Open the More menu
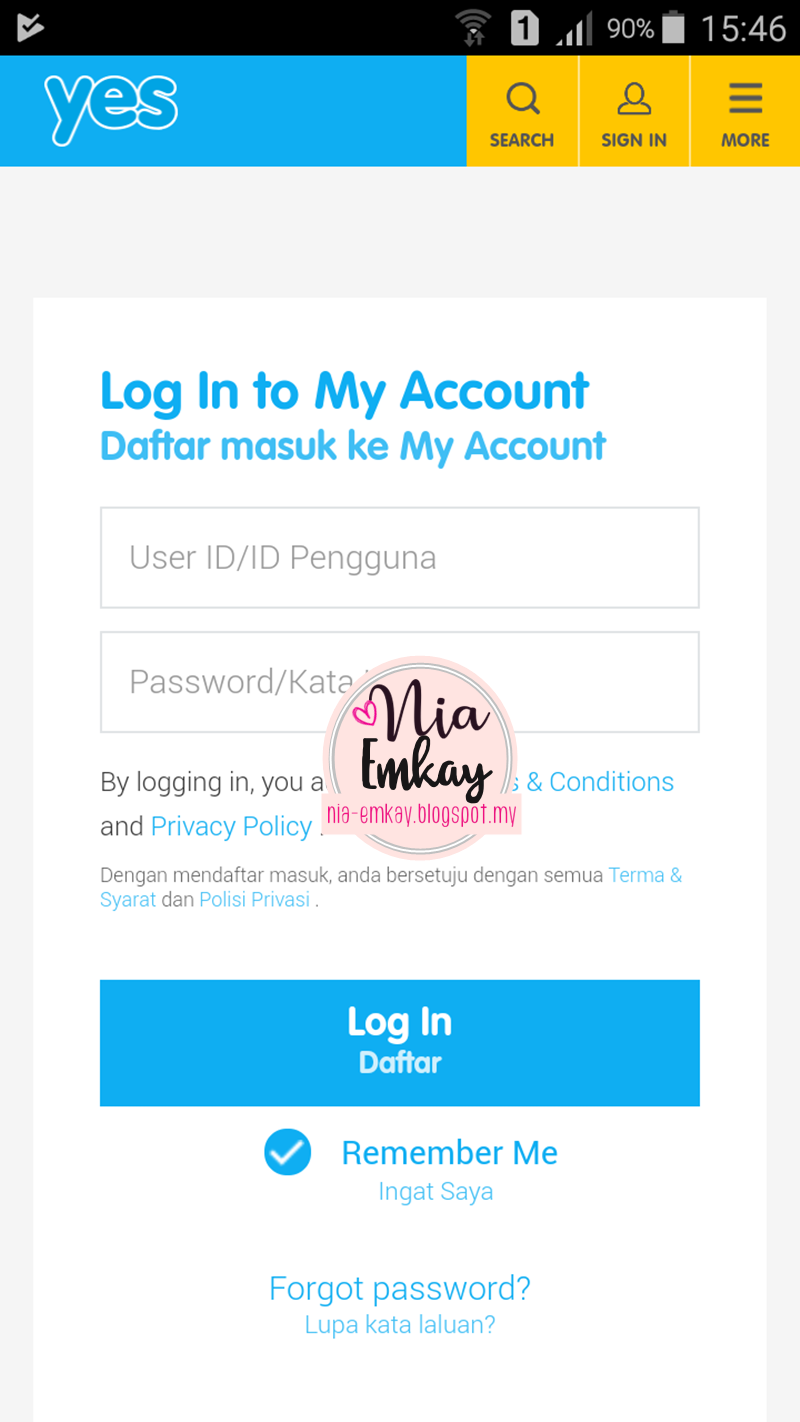 745,111
